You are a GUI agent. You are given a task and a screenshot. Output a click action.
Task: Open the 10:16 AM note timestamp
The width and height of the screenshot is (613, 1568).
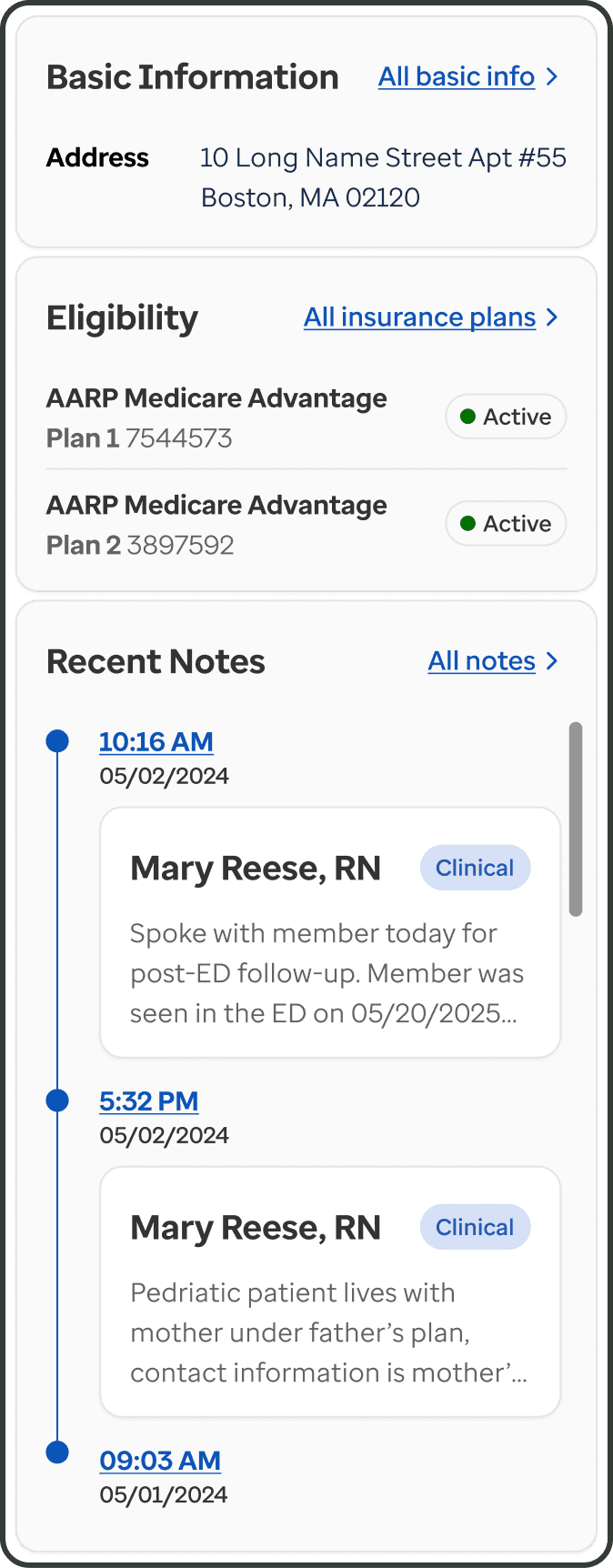(156, 742)
